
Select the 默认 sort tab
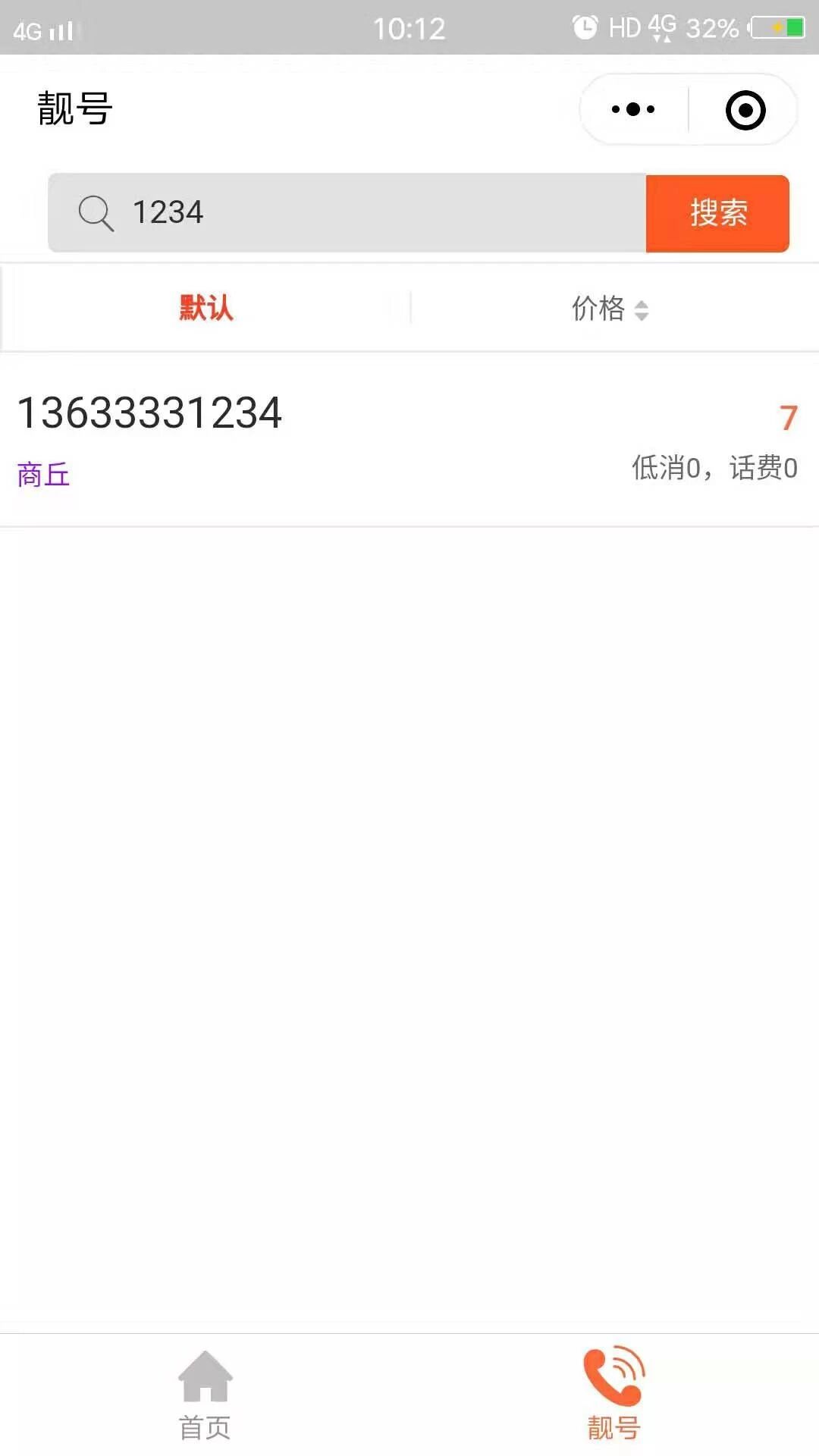206,308
